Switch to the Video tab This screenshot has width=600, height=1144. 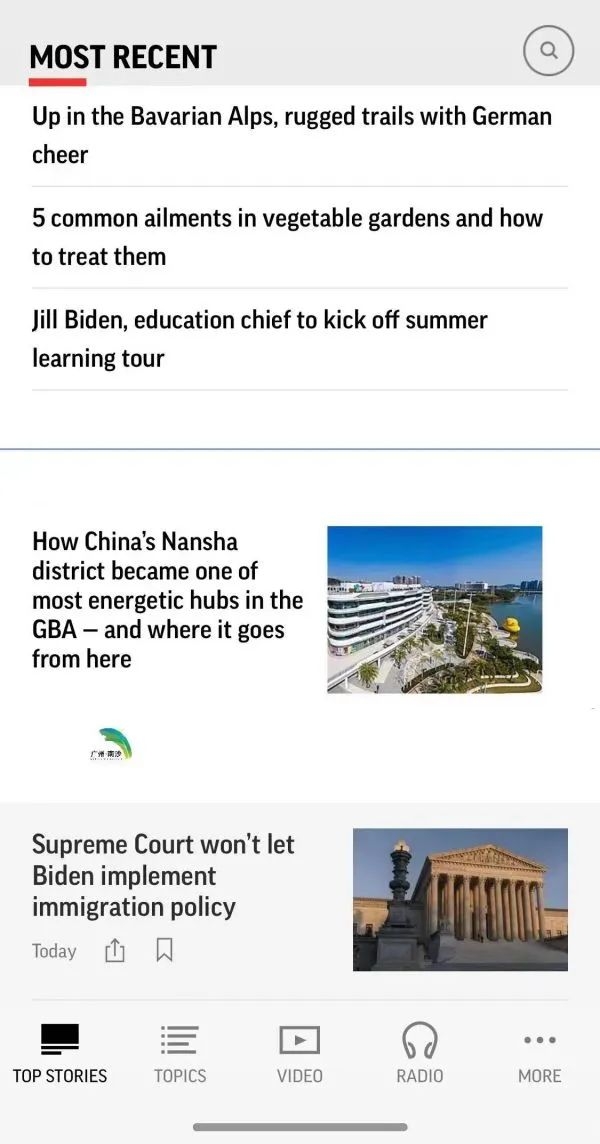pyautogui.click(x=299, y=1054)
